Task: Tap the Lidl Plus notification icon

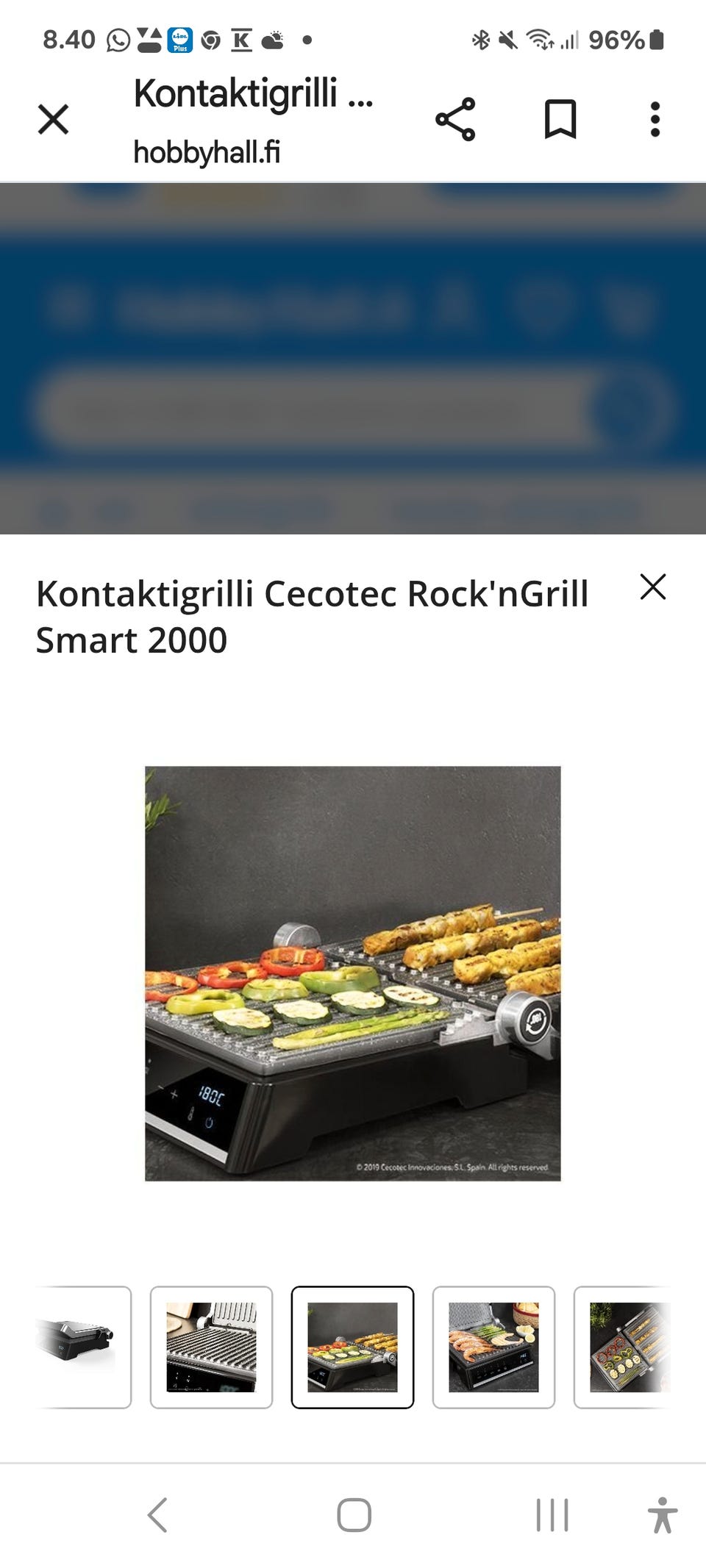Action: 180,42
